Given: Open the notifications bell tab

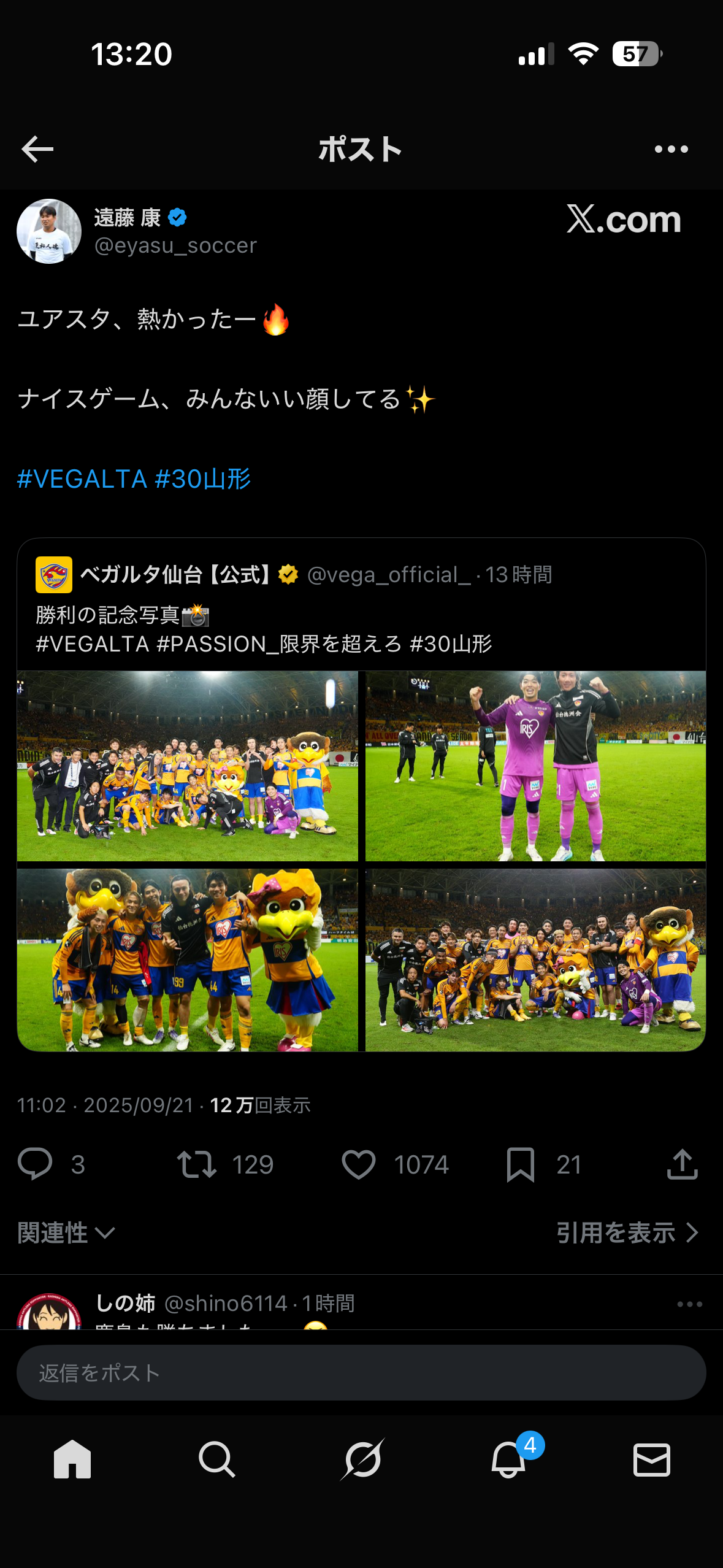Looking at the screenshot, I should 508,1459.
